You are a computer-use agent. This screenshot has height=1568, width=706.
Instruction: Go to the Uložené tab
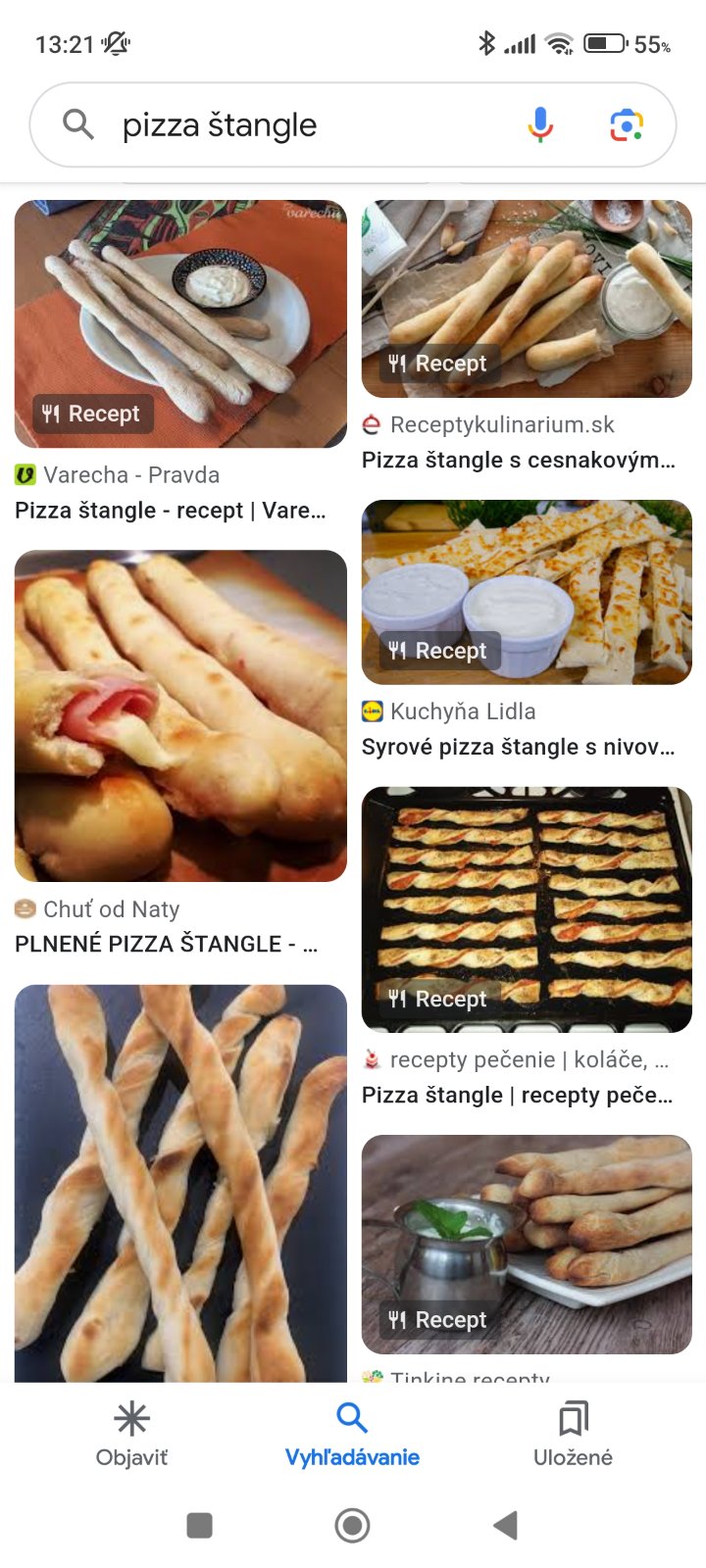click(573, 1434)
